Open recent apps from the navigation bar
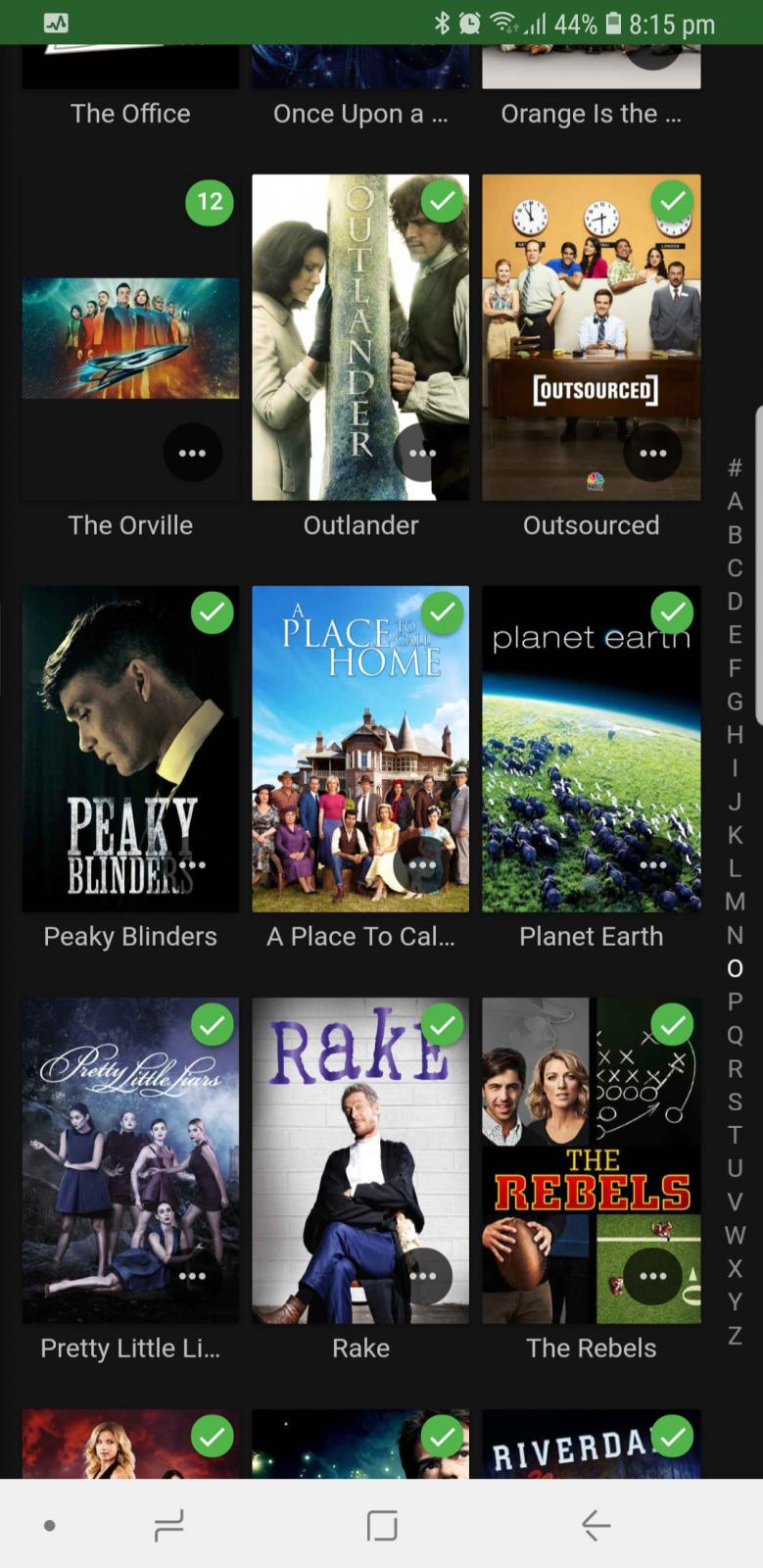This screenshot has height=1568, width=763. click(x=168, y=1525)
